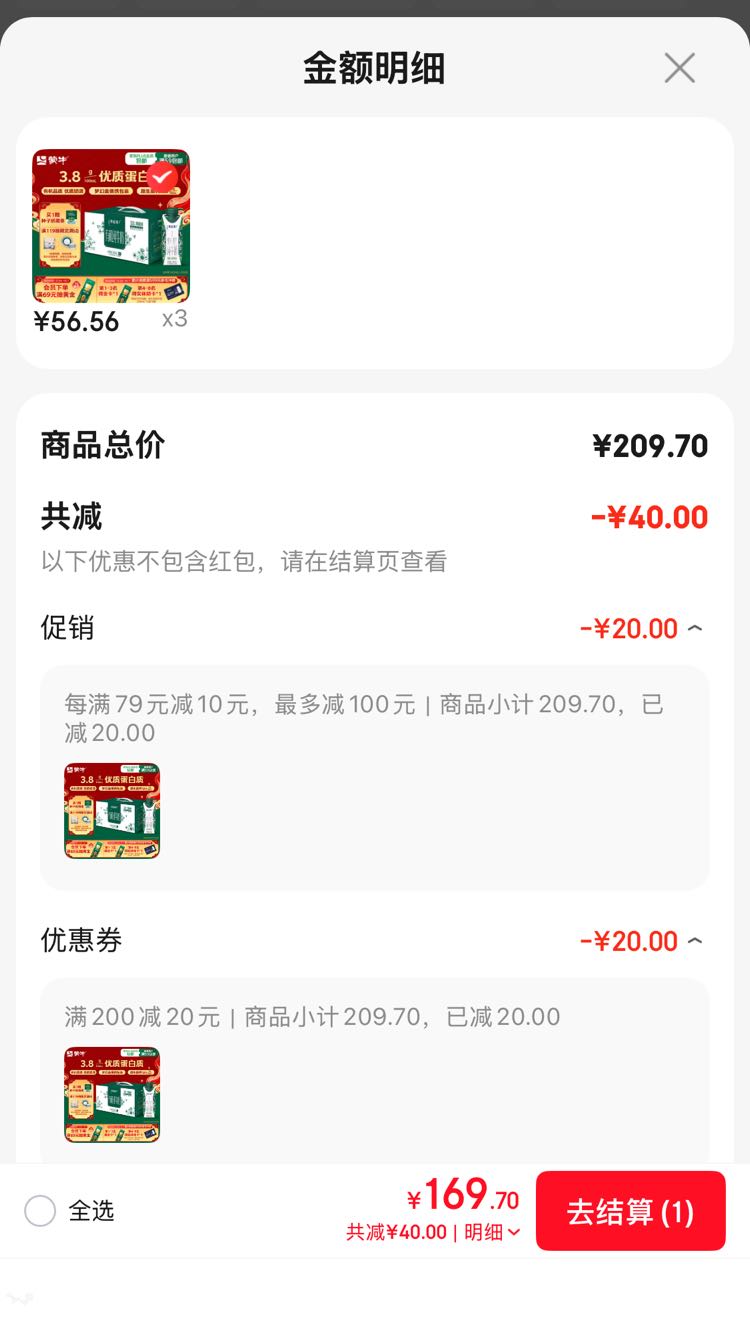Toggle the 明细 details dropdown
Viewport: 750px width, 1317px height.
[x=493, y=1232]
